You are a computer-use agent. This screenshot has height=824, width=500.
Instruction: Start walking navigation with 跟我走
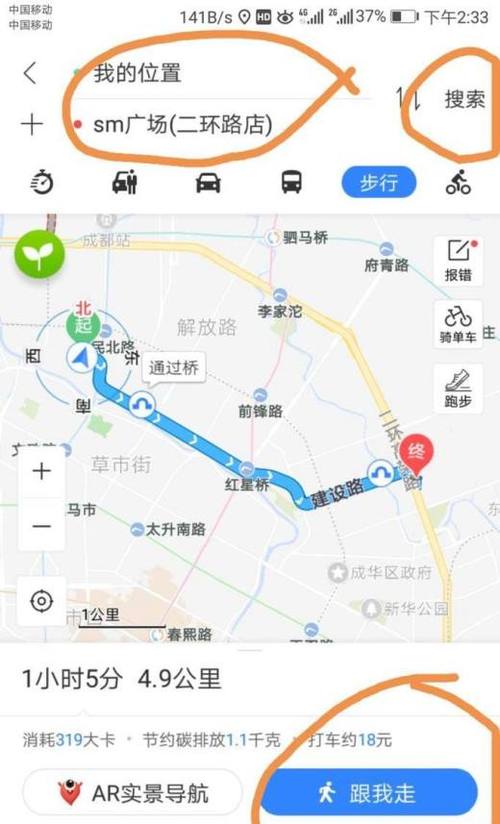(369, 792)
